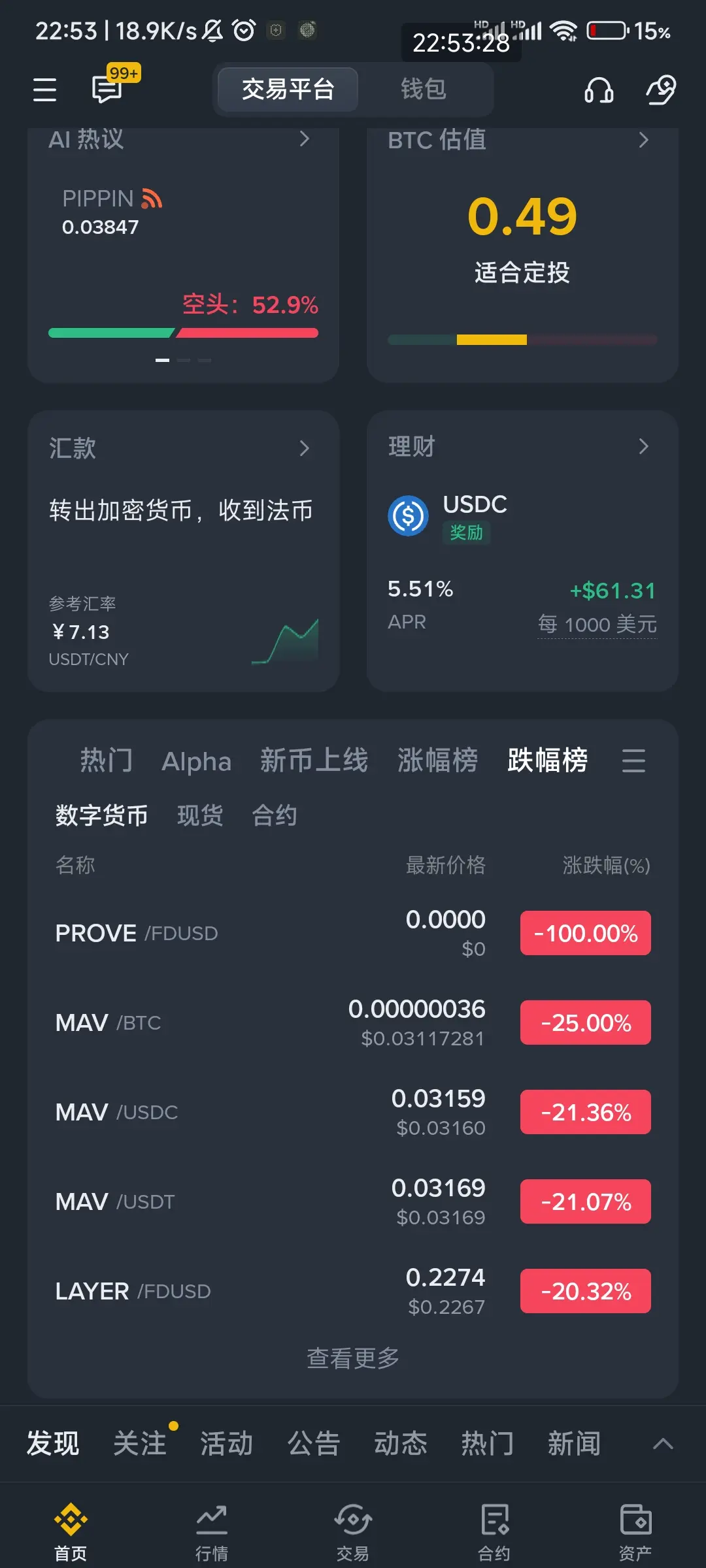Screen dimensions: 706x1568
Task: Open the 汇款 remittance card
Action: 183,551
